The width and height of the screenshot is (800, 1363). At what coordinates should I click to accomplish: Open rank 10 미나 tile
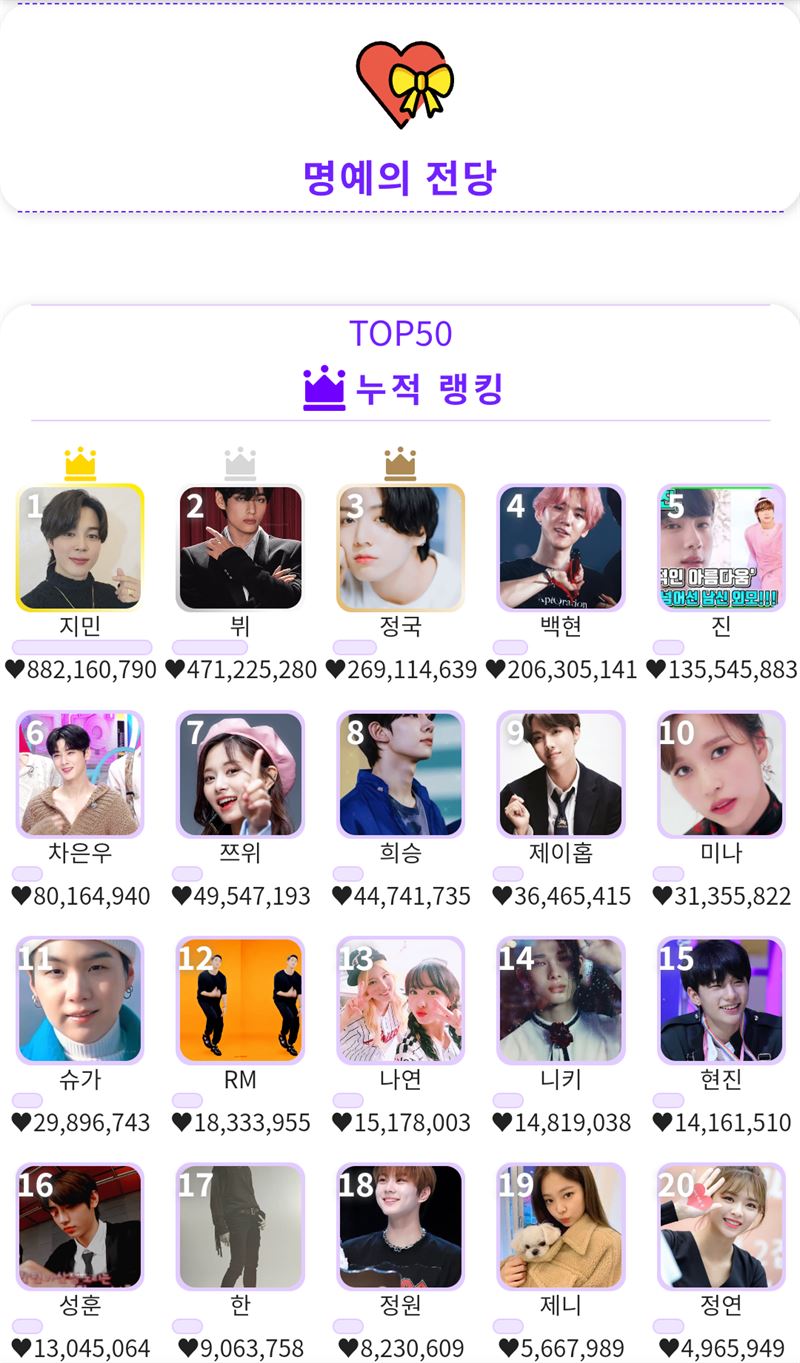721,774
